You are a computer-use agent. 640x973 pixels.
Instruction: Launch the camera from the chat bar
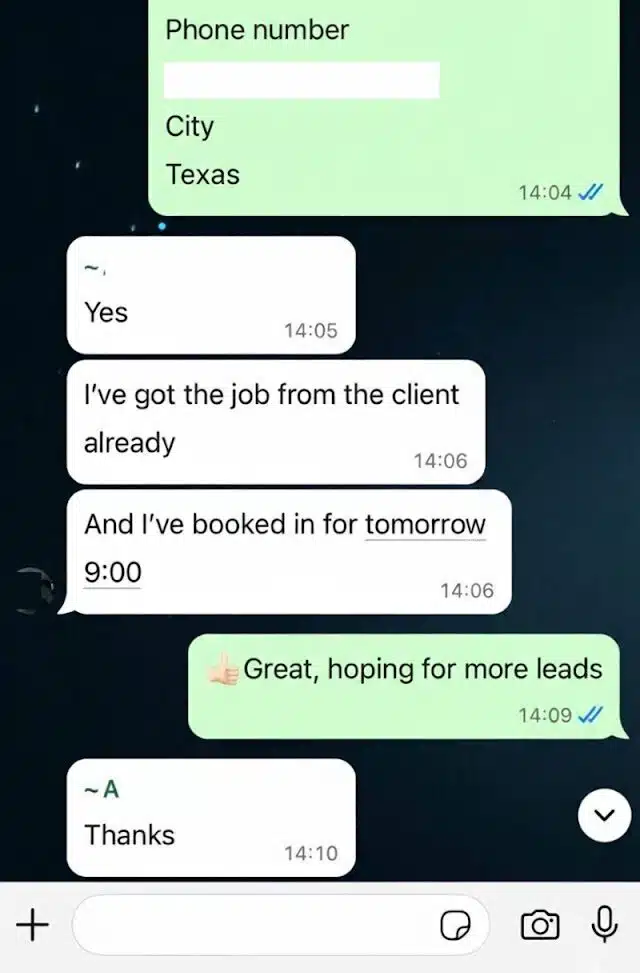click(540, 926)
